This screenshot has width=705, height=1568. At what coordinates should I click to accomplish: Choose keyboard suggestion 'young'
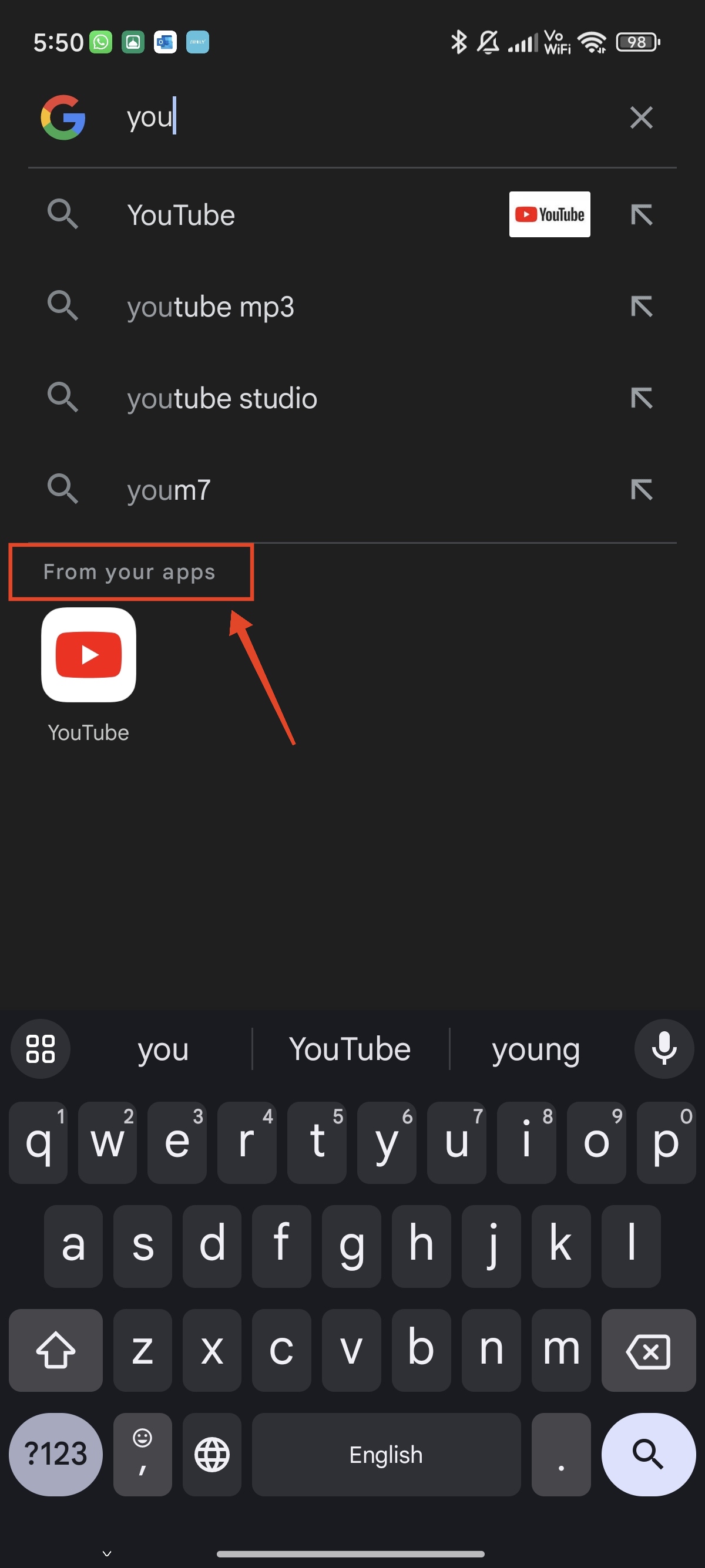tap(536, 1049)
